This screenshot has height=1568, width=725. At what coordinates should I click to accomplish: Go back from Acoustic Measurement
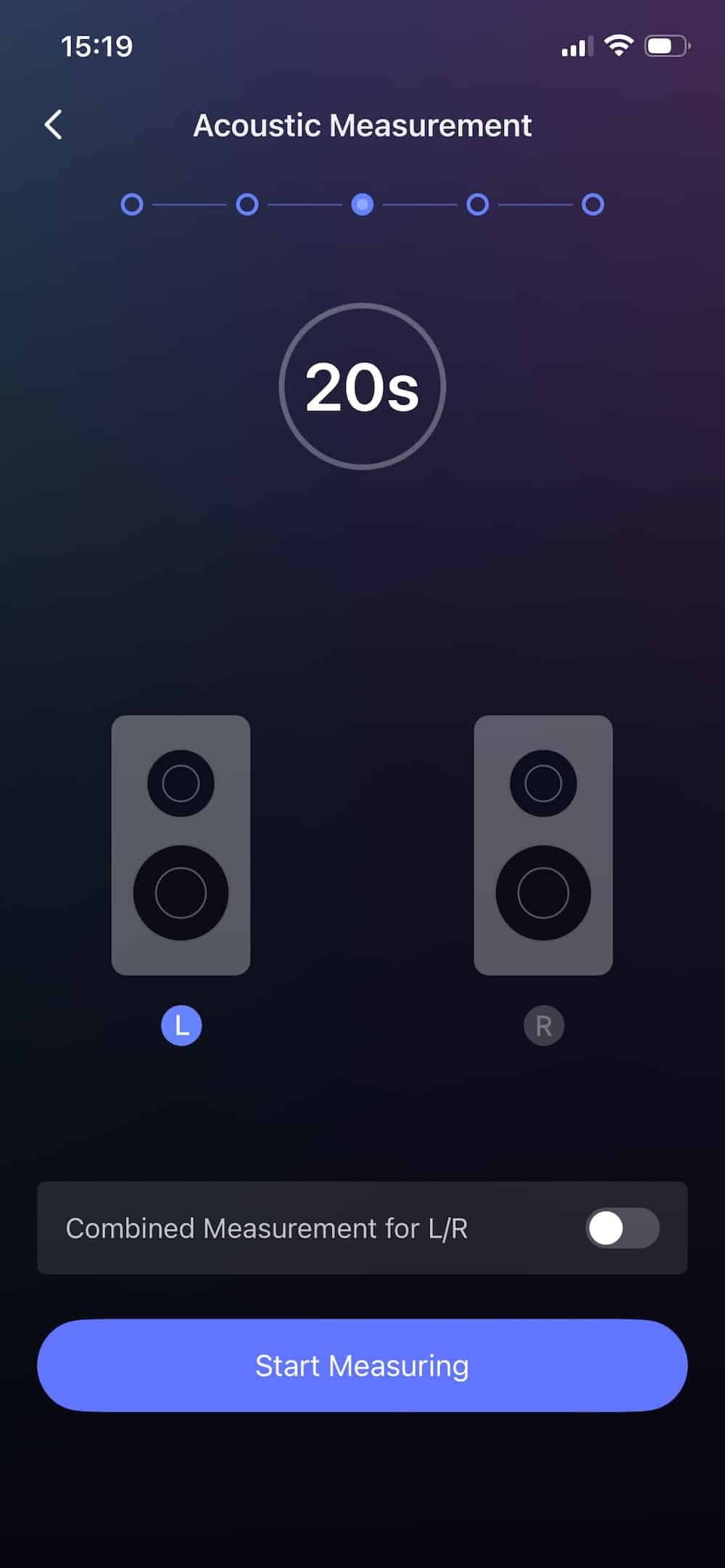[53, 125]
